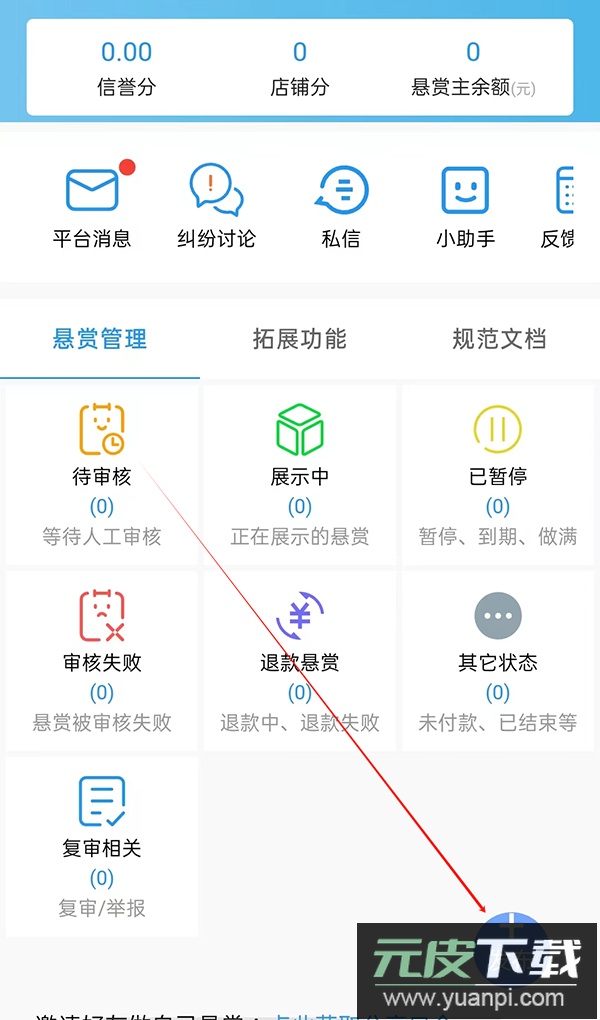Open 私信 private messages
Screen dimensions: 600x1020
point(341,207)
